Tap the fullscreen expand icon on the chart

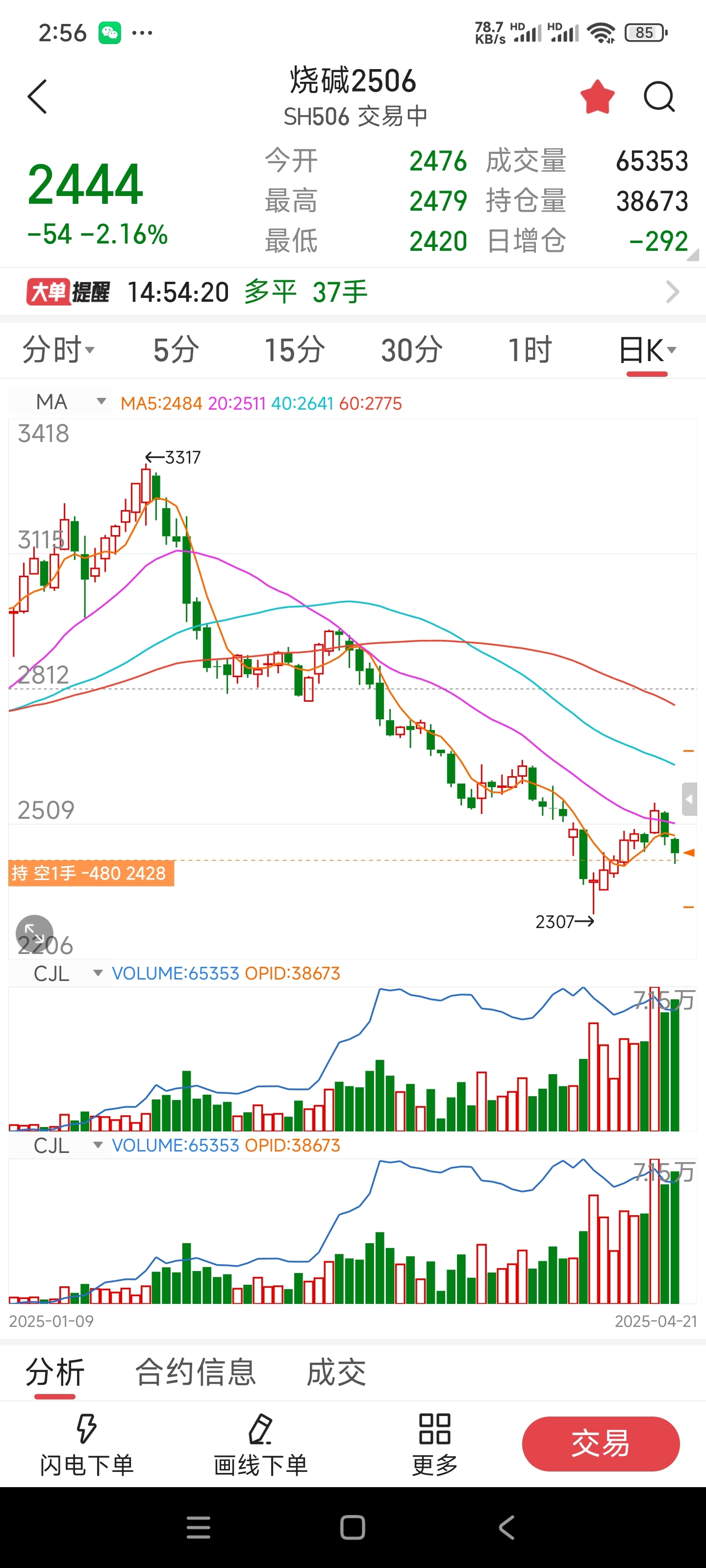(x=33, y=933)
